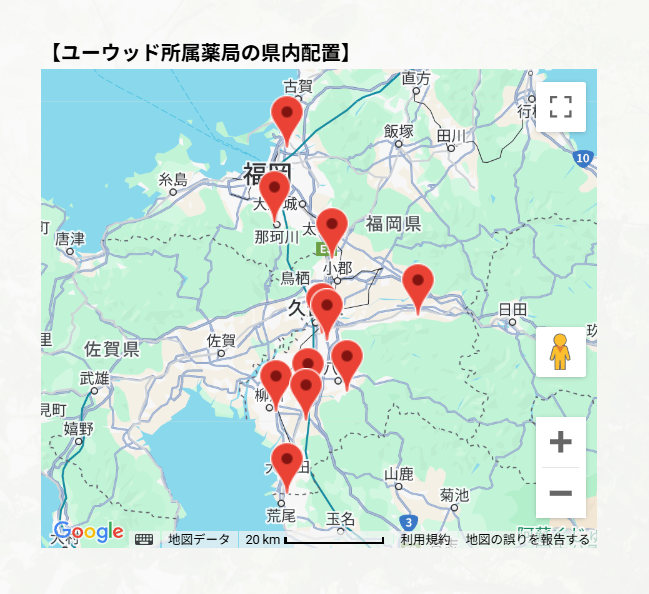This screenshot has height=594, width=649.
Task: Tap the pharmacy marker near 古賀
Action: [x=287, y=117]
